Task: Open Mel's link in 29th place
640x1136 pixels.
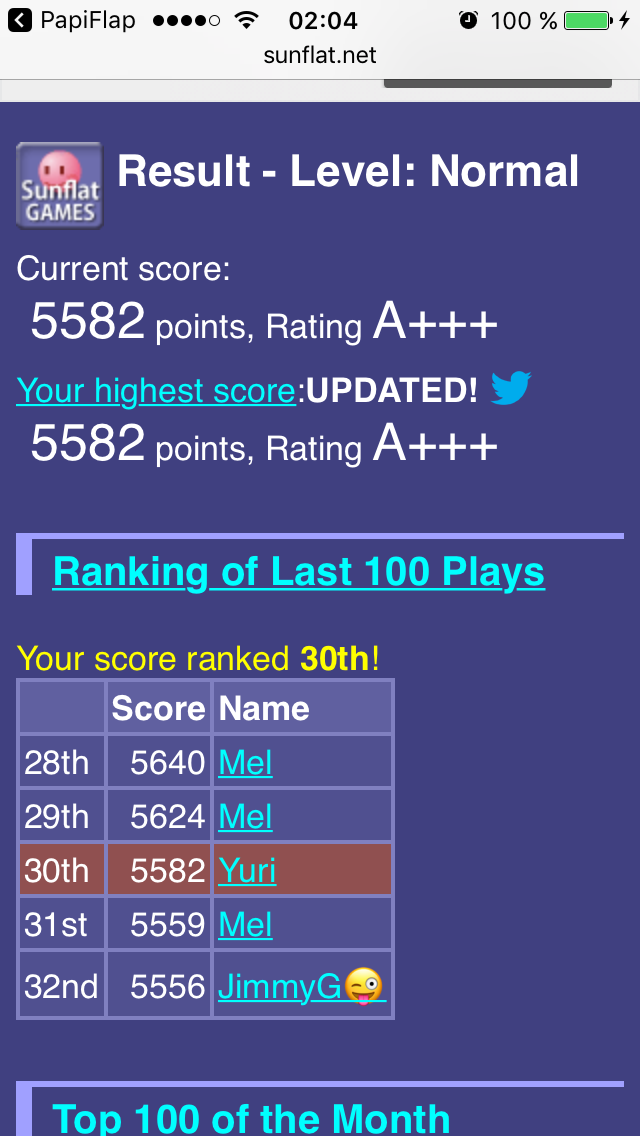Action: pos(245,817)
